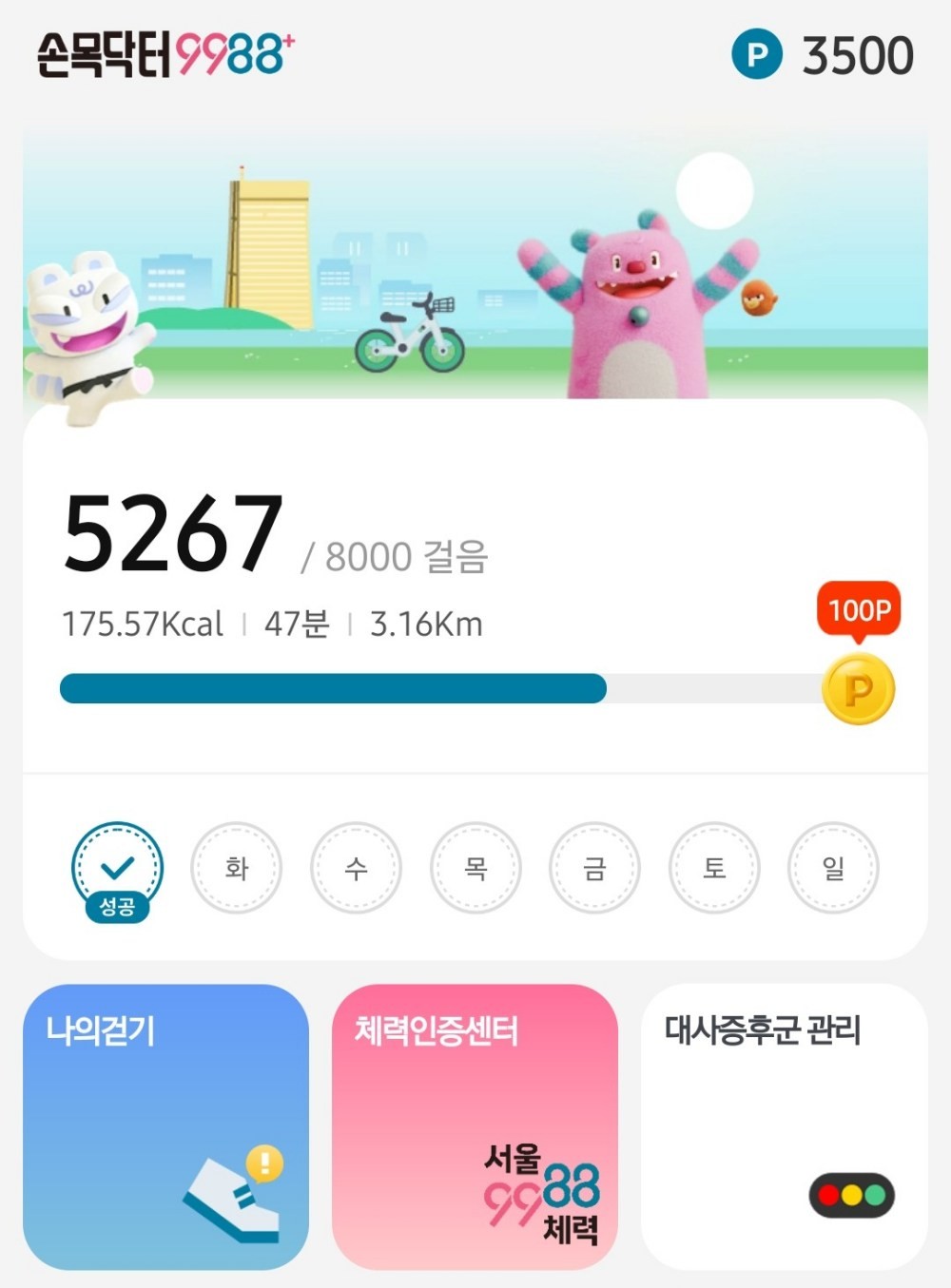Select the 일 day circle
Viewport: 951px width, 1288px height.
click(x=833, y=868)
